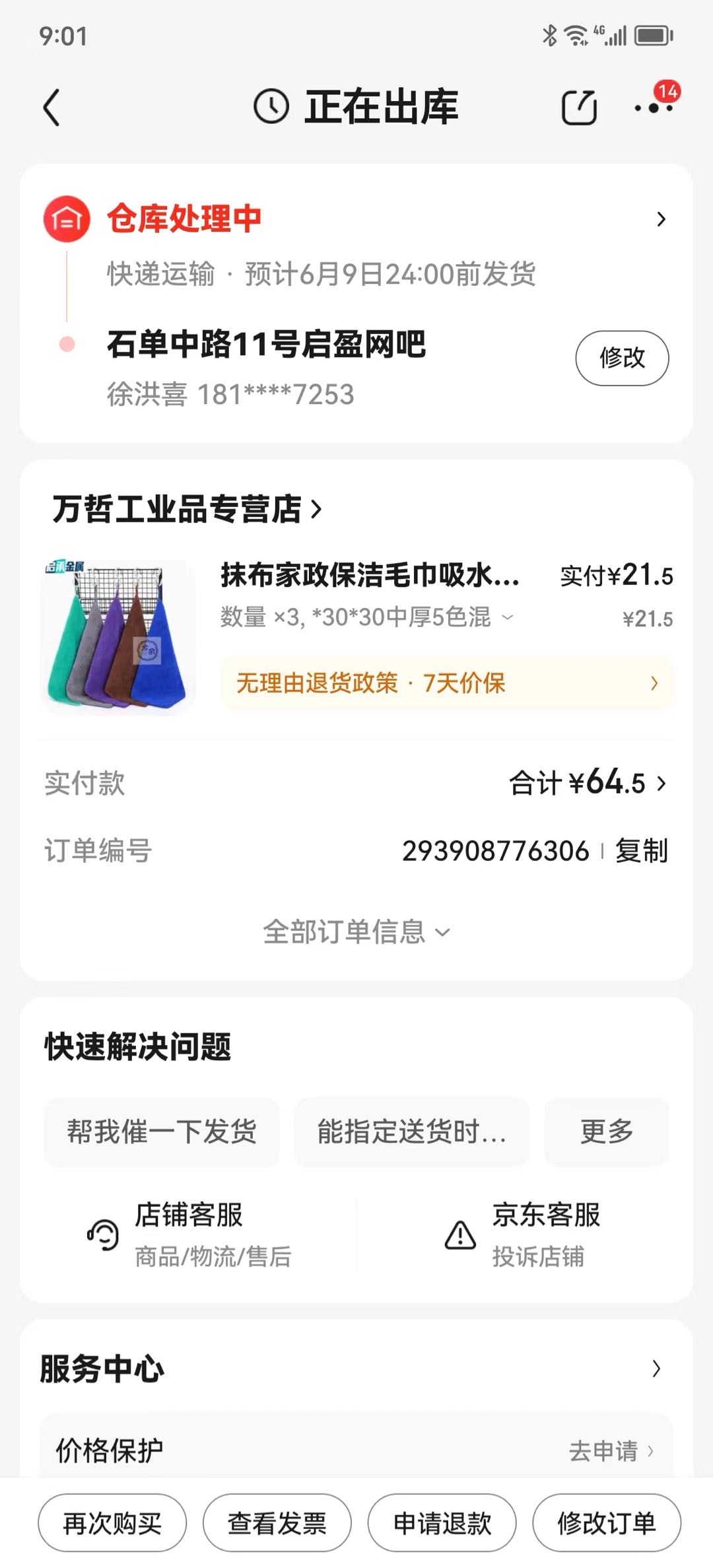This screenshot has height=1568, width=713.
Task: Share this order via the share icon
Action: click(579, 107)
